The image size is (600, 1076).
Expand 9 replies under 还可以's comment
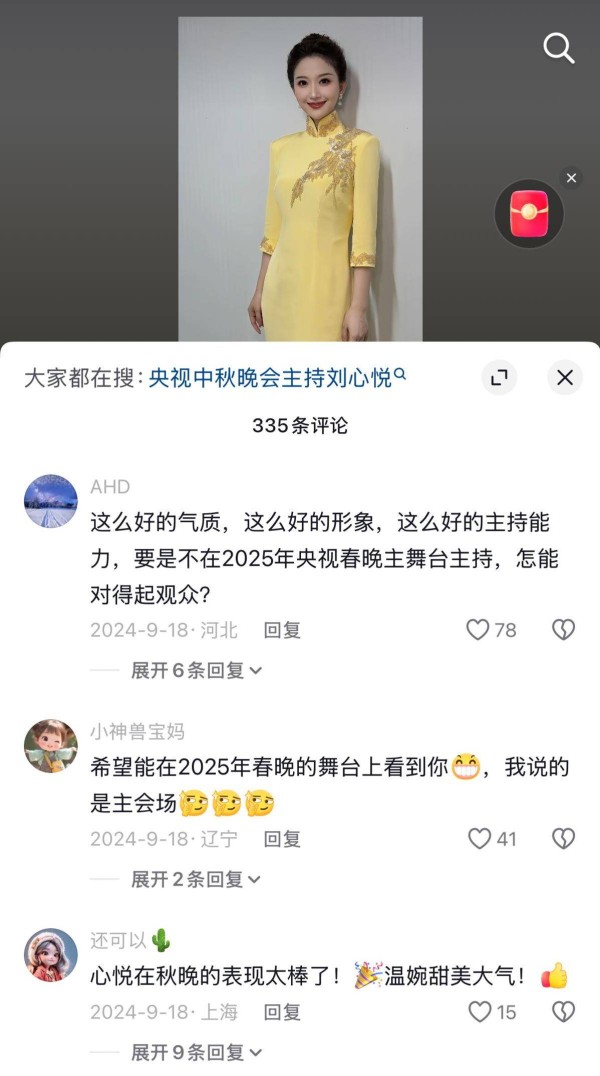pyautogui.click(x=196, y=1052)
